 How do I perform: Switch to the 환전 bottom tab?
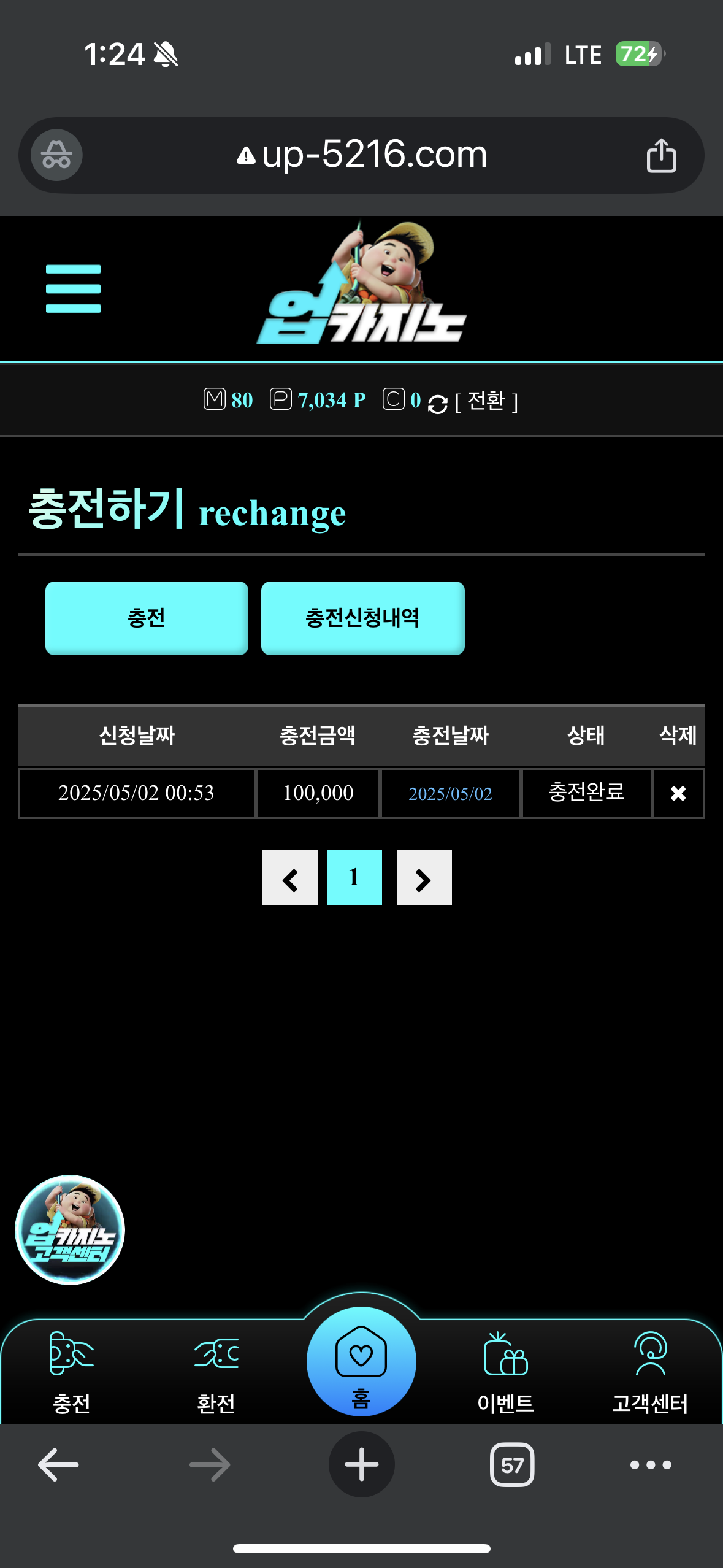coord(216,1373)
